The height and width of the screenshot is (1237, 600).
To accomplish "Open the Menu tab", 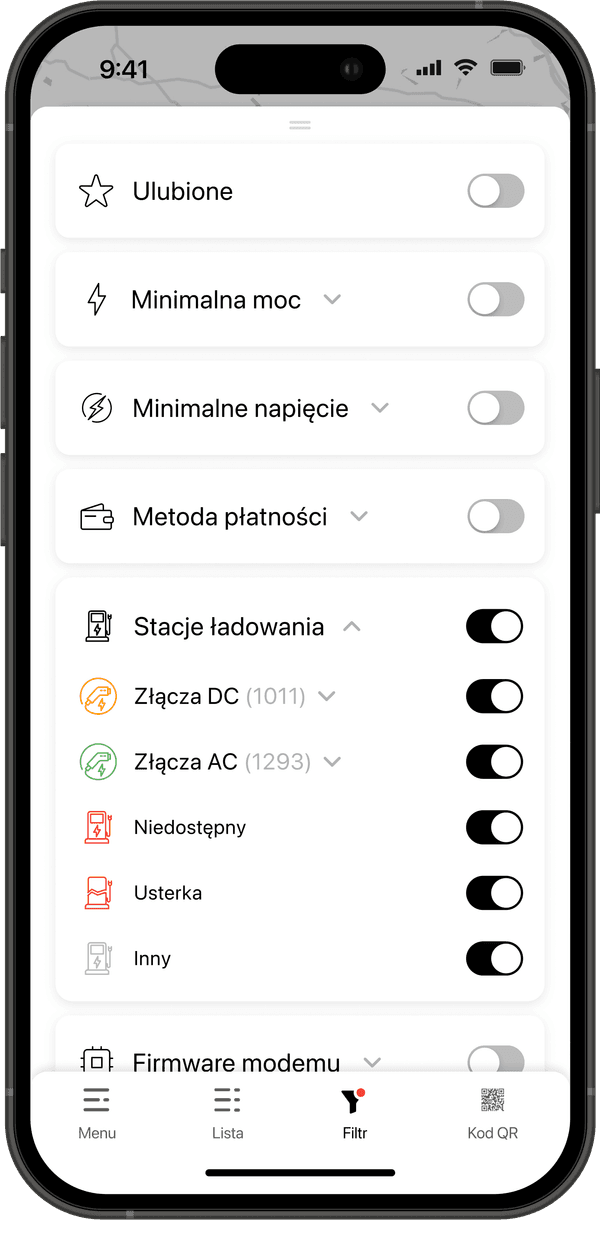I will pyautogui.click(x=97, y=1113).
